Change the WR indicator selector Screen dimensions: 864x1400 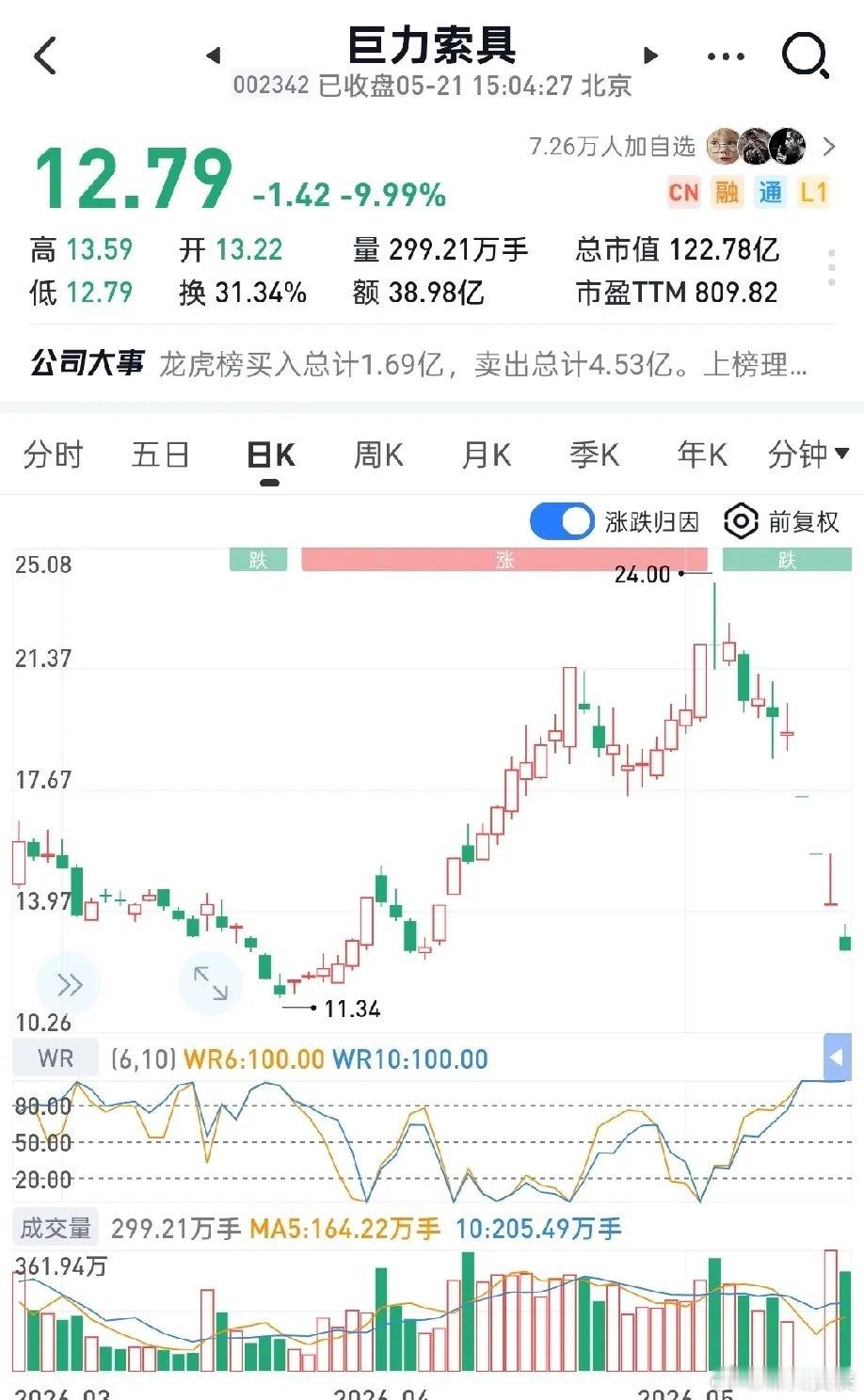(x=56, y=1058)
